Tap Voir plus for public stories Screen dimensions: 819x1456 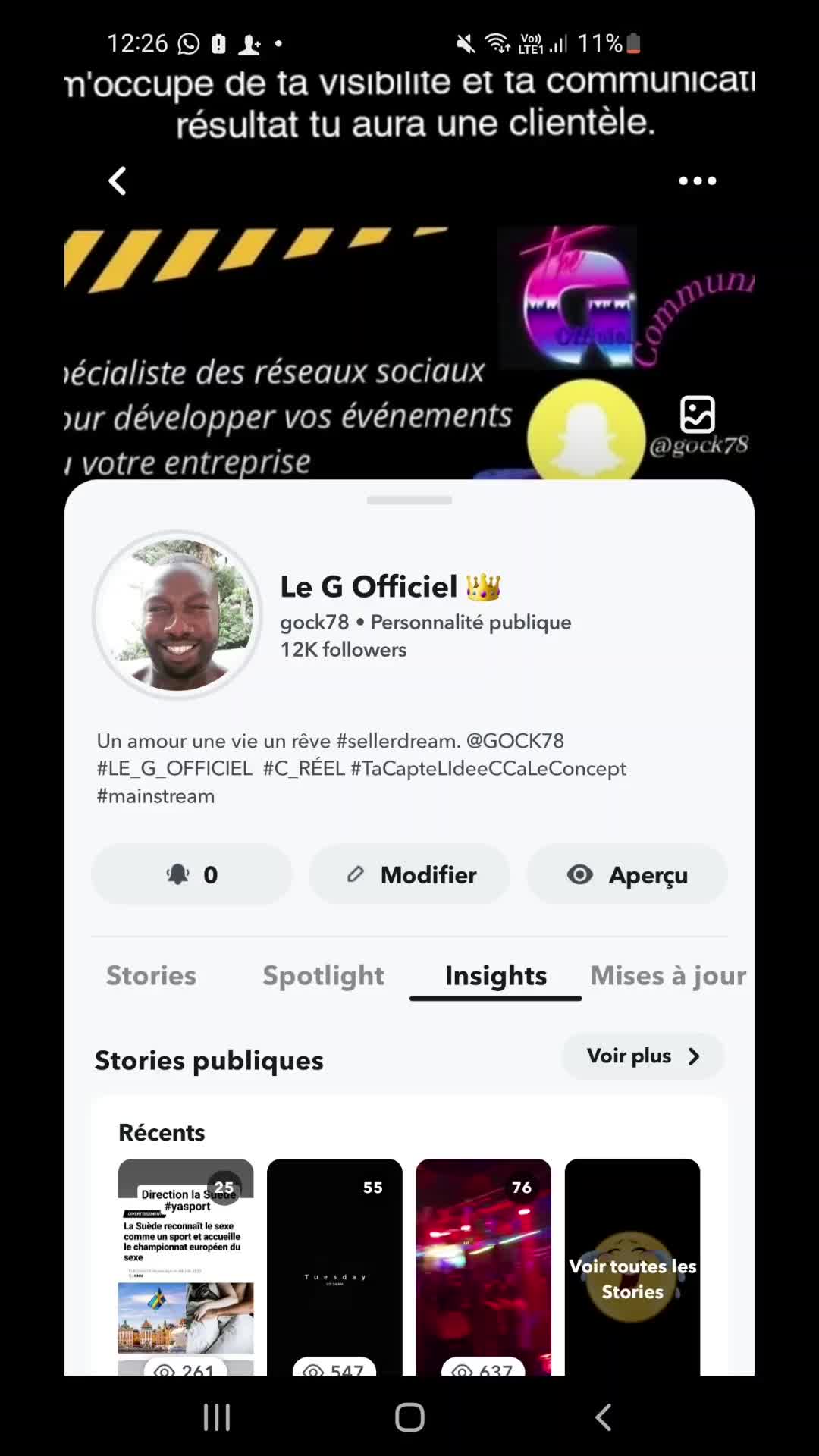(643, 1056)
